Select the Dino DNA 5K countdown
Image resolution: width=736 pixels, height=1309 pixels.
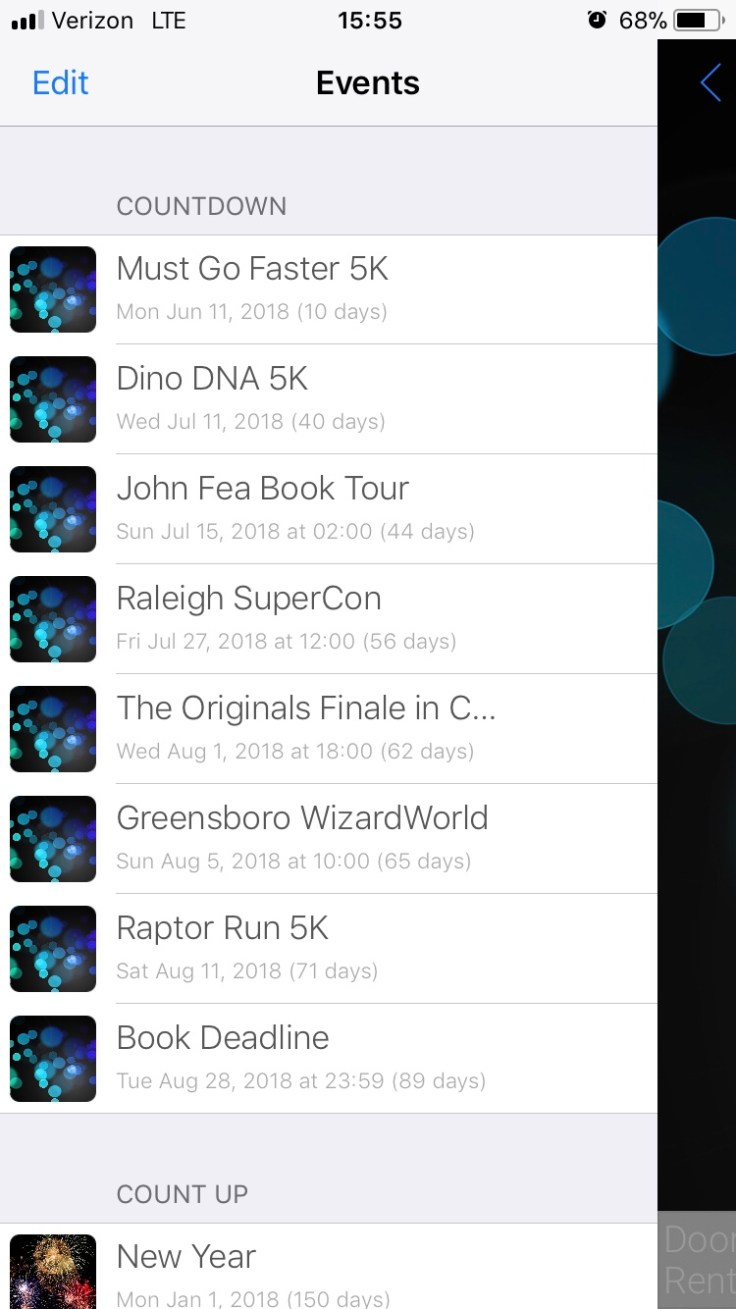coord(330,399)
